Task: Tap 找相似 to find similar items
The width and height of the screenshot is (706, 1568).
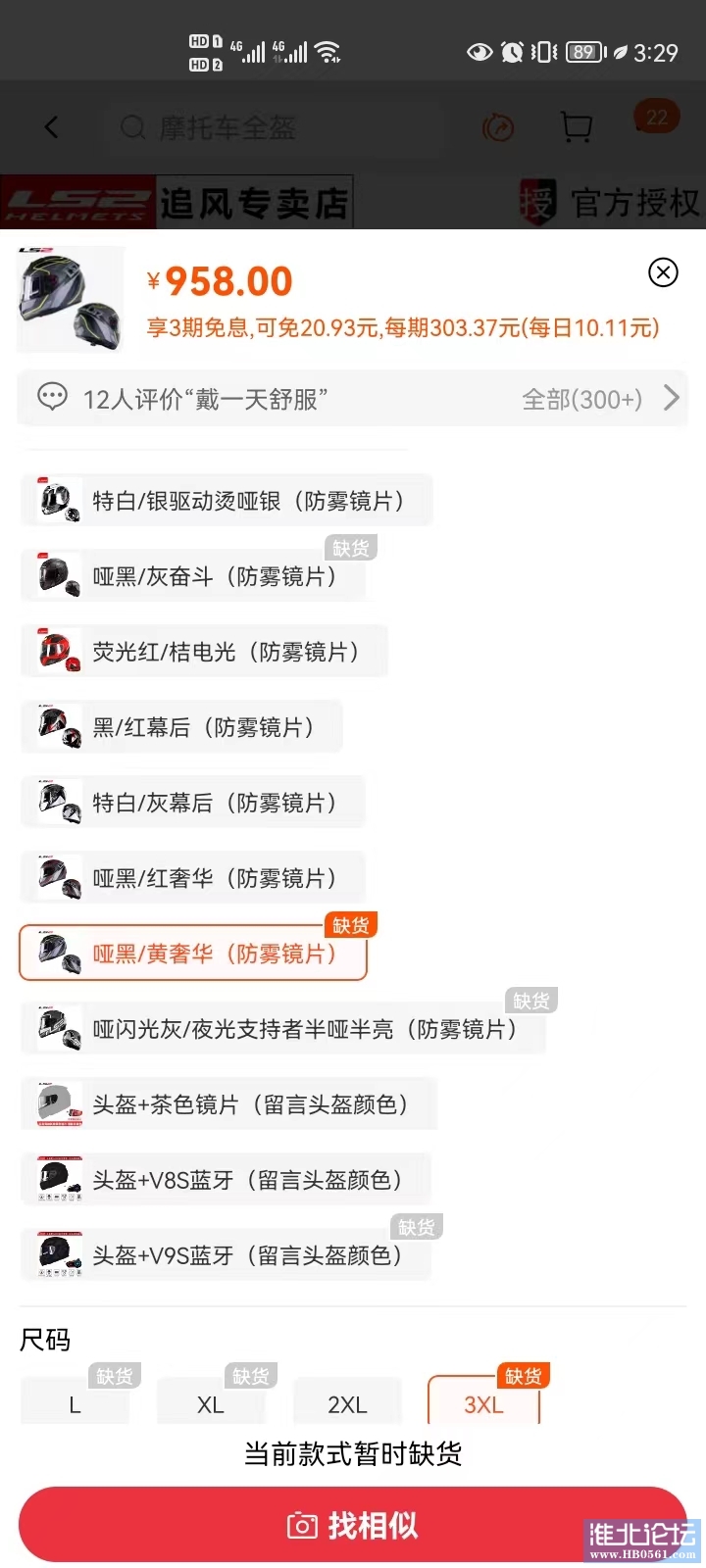Action: point(353,1525)
